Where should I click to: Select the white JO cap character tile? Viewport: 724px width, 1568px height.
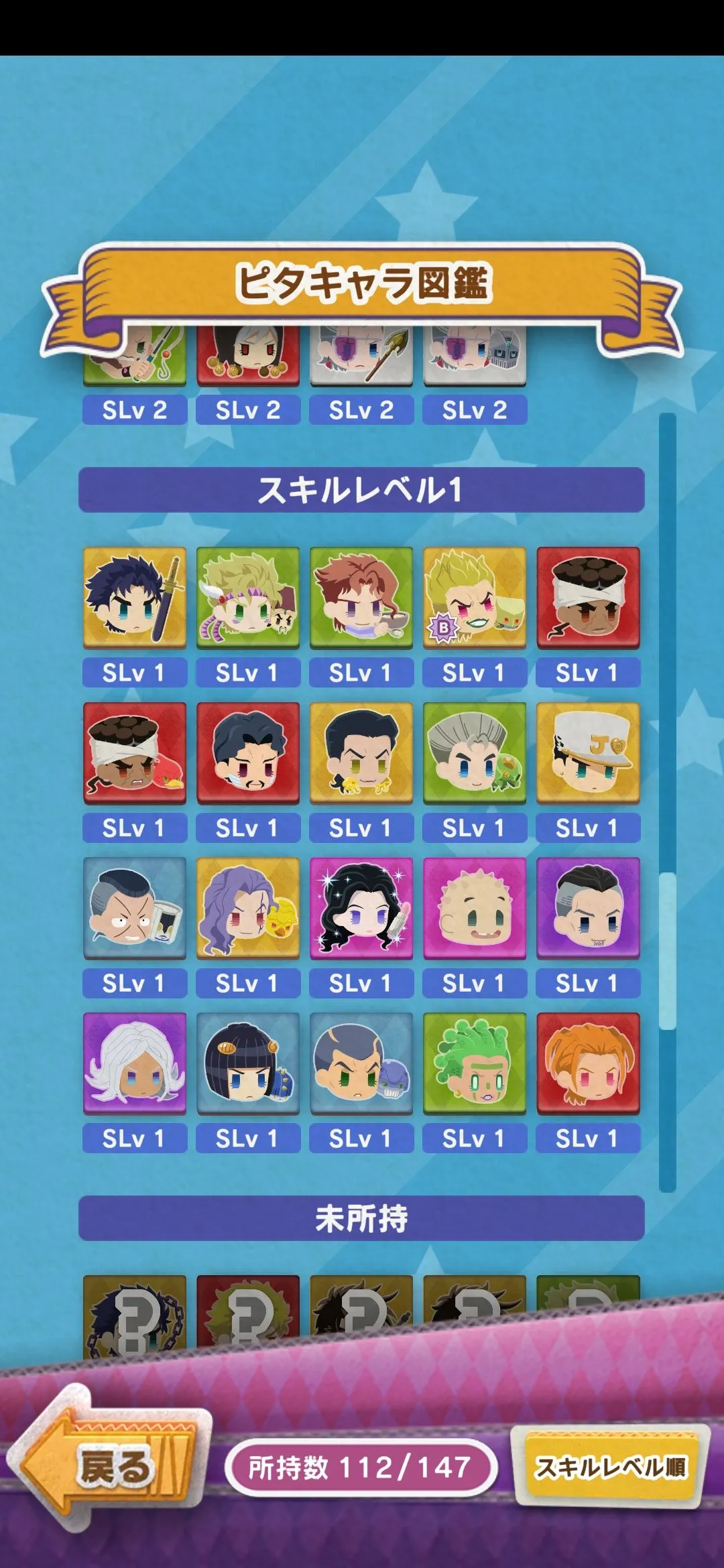coord(588,753)
